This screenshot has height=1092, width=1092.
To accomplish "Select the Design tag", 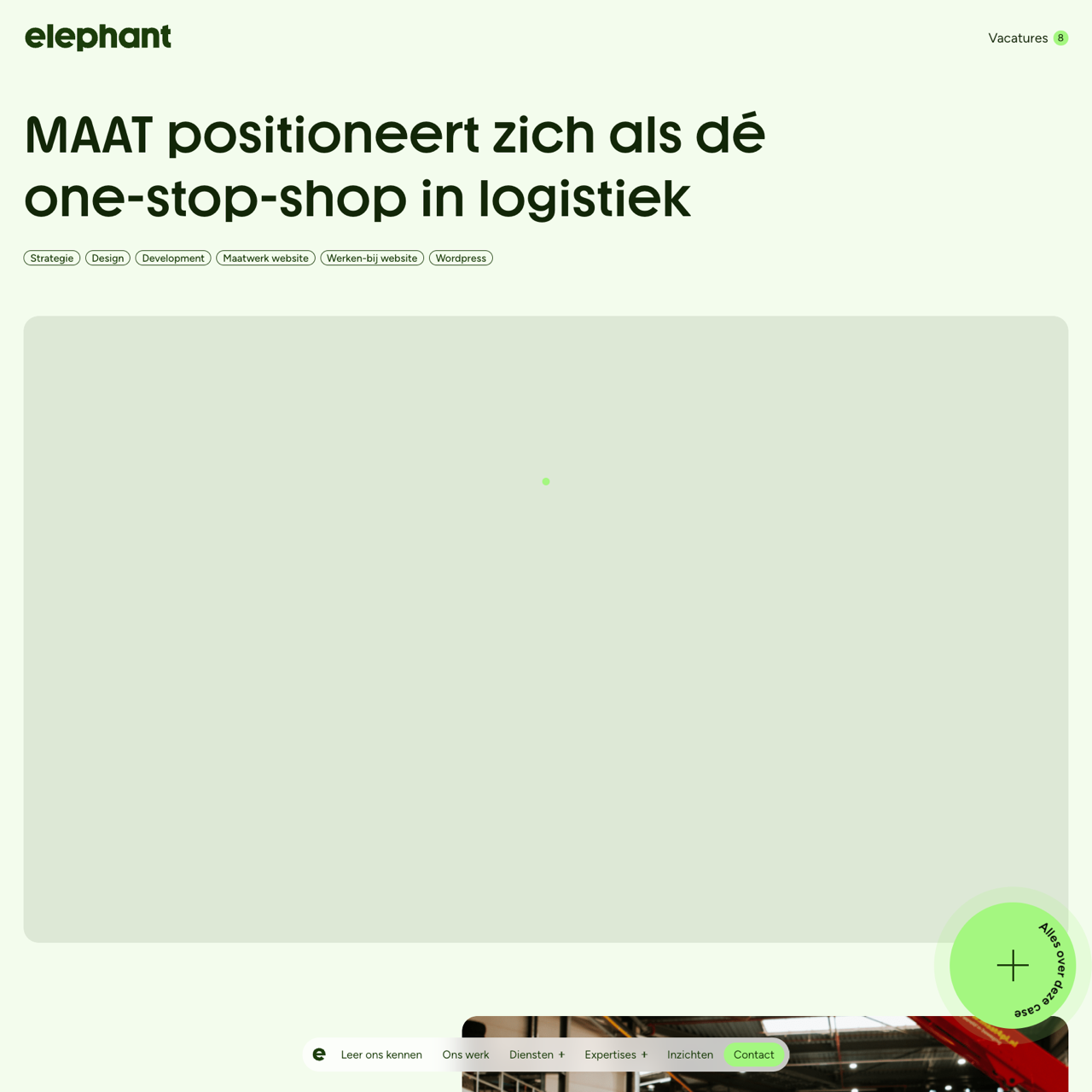I will click(x=107, y=258).
